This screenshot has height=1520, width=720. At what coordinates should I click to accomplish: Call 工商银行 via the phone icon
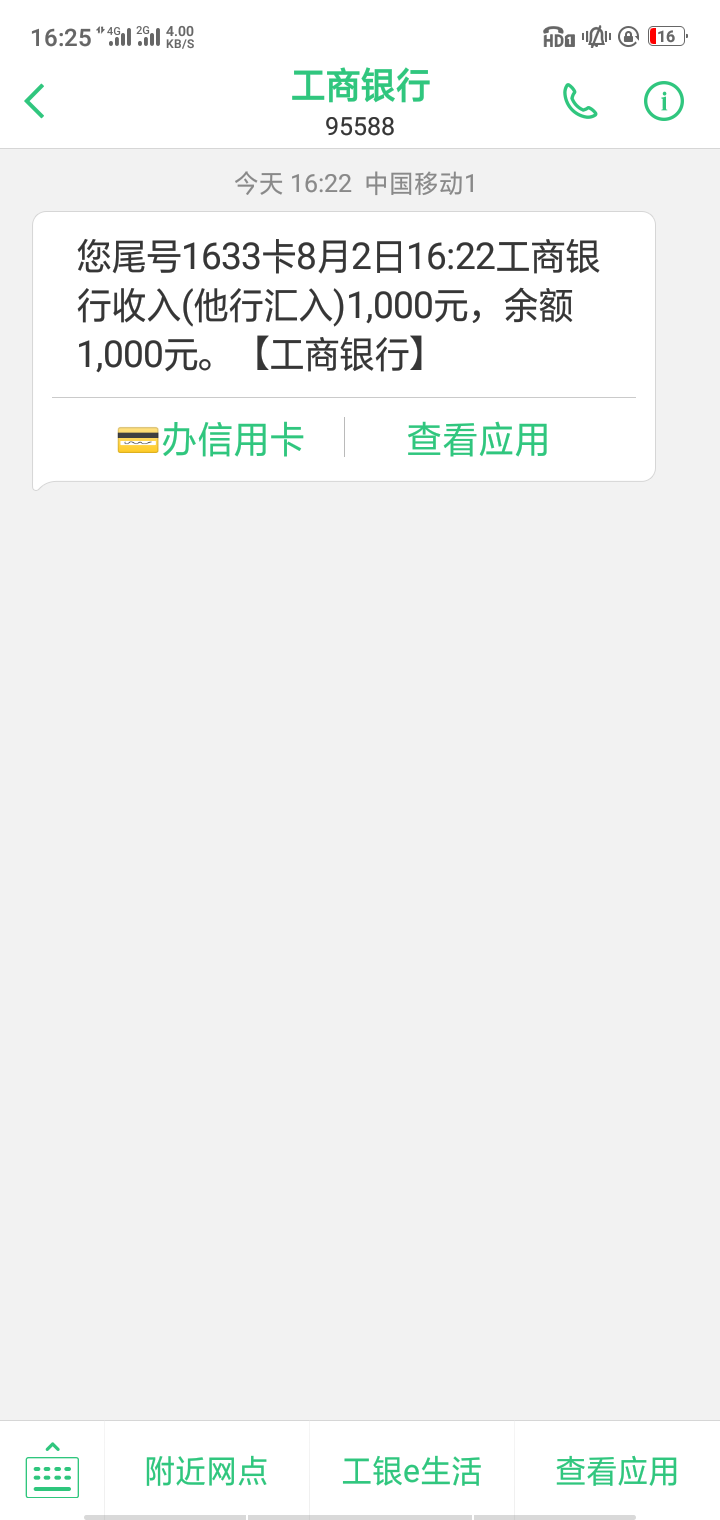(580, 101)
